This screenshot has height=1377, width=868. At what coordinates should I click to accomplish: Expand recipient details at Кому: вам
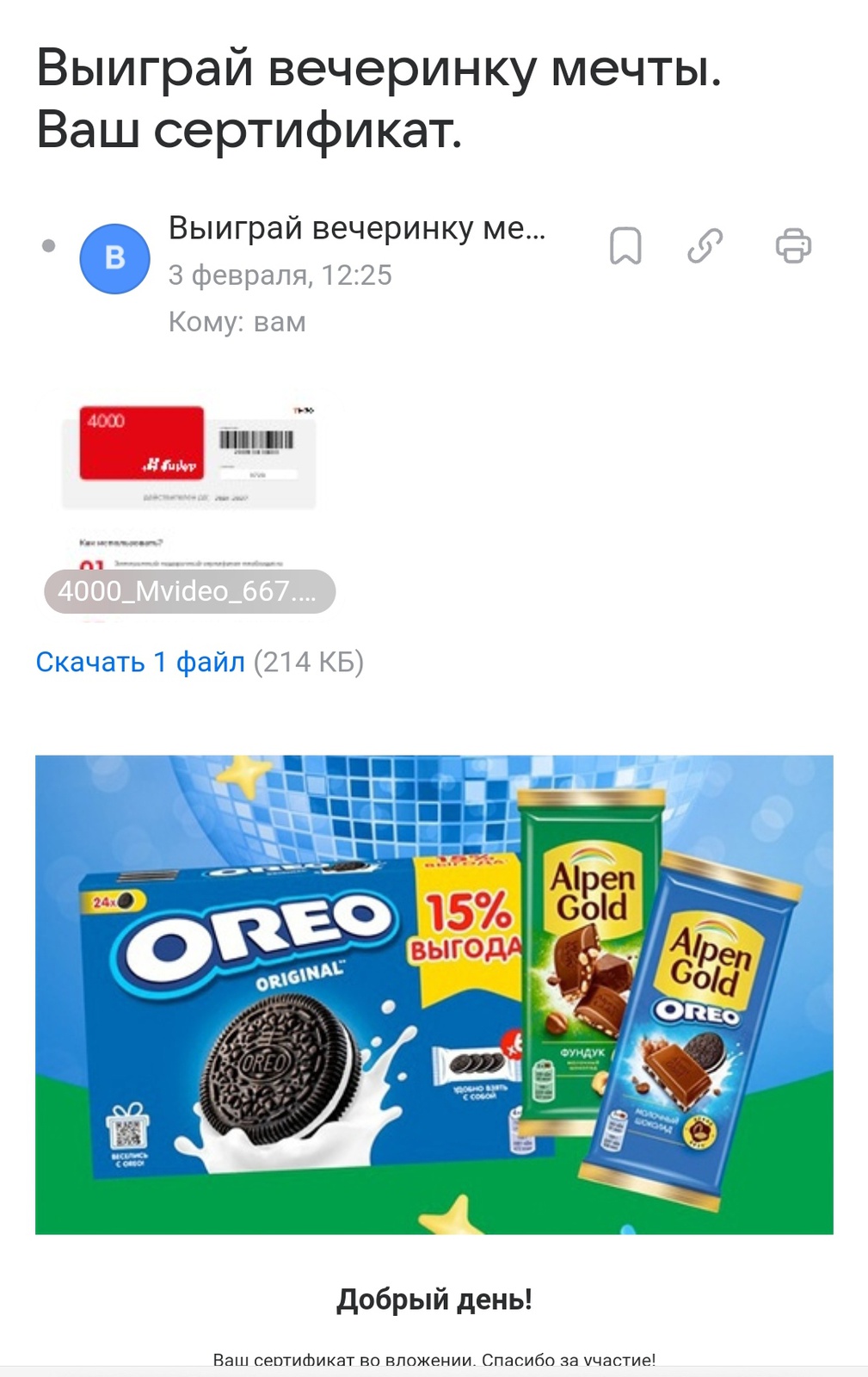pos(237,322)
